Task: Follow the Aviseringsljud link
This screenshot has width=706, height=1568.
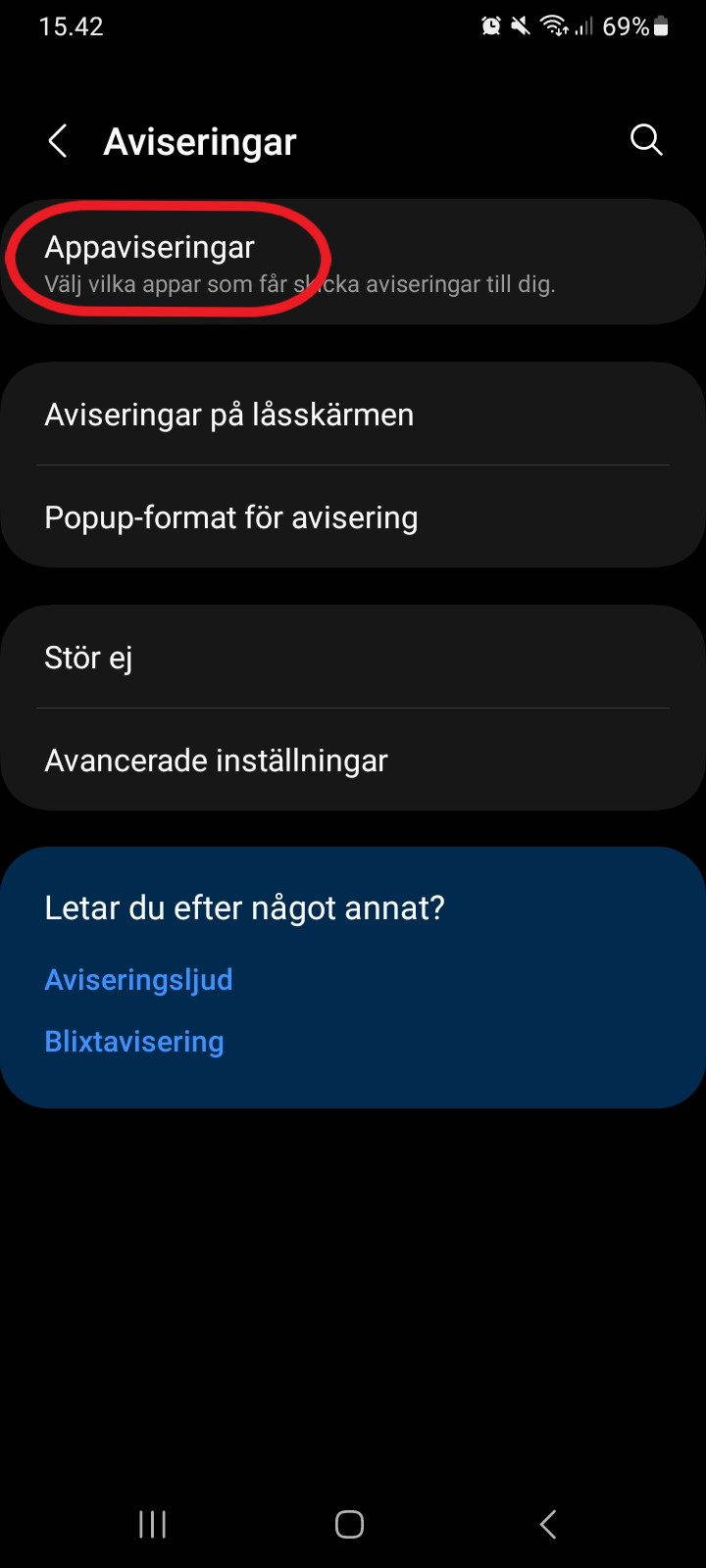Action: pyautogui.click(x=138, y=980)
